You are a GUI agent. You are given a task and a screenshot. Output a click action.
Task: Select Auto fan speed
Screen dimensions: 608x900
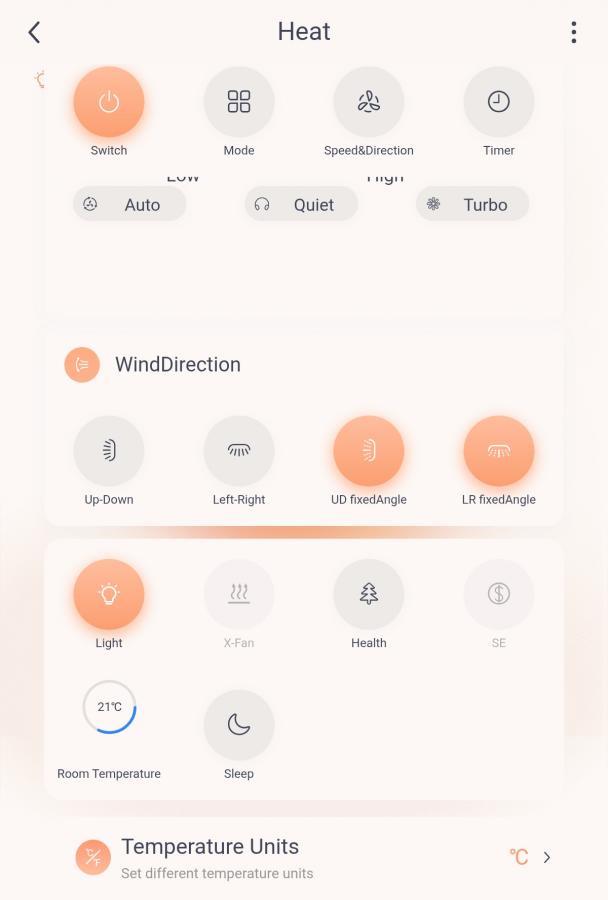129,204
